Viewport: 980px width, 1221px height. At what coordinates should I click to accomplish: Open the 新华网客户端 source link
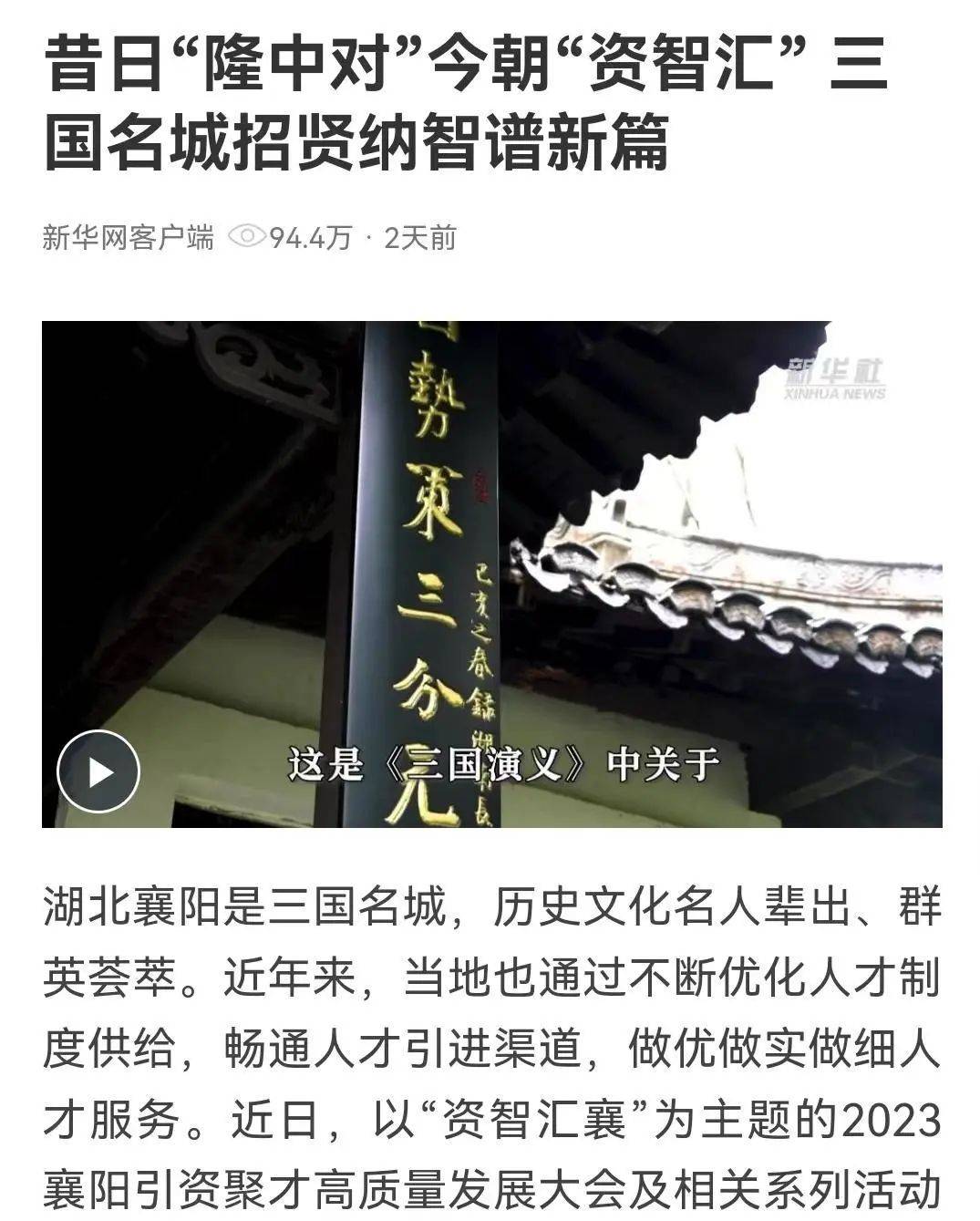(x=128, y=238)
